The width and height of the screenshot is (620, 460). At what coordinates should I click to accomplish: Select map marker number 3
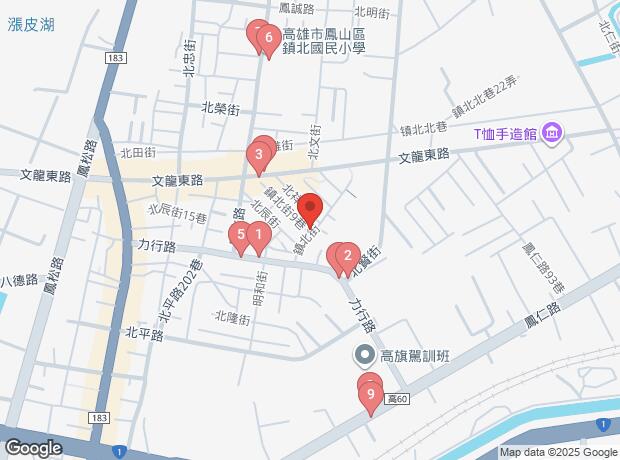click(259, 155)
